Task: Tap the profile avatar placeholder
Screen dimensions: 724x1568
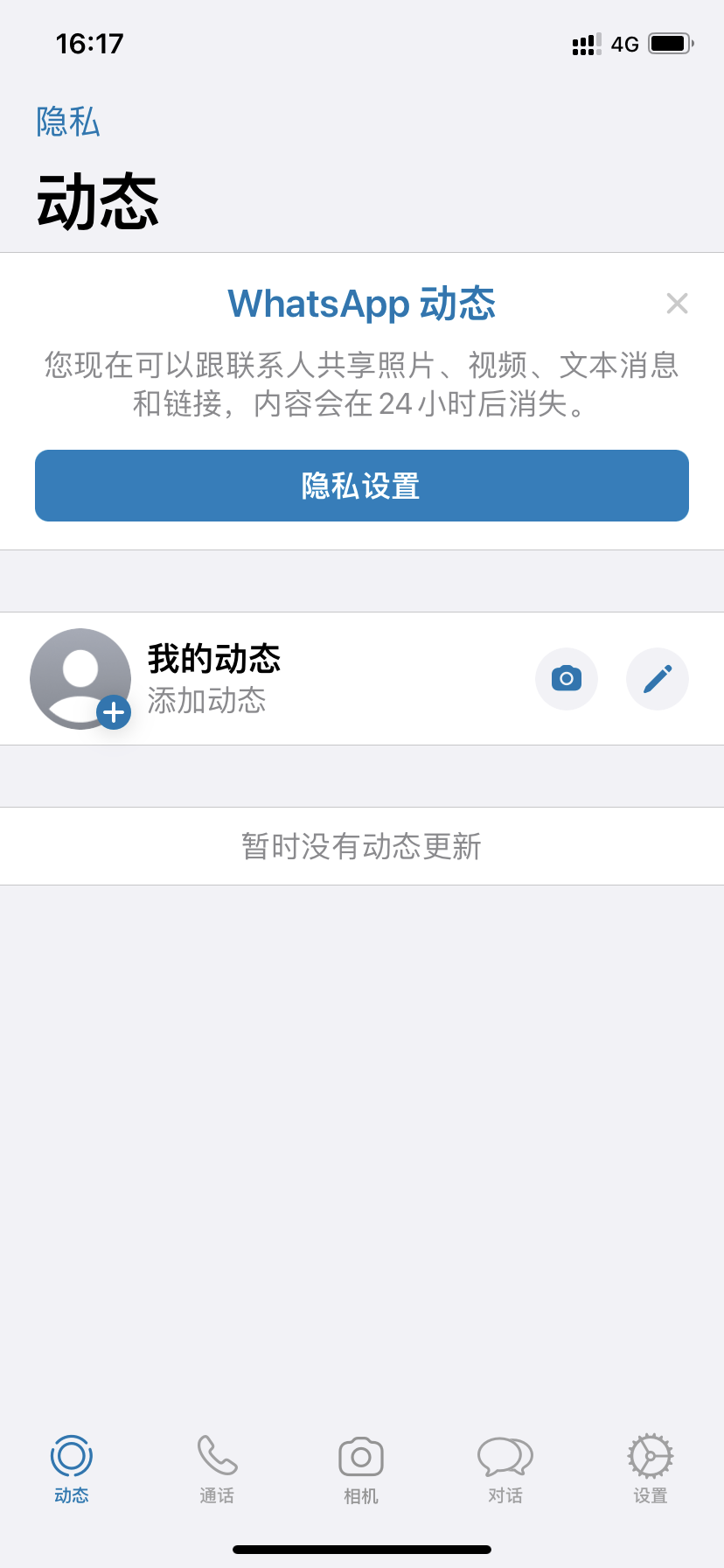Action: tap(80, 678)
